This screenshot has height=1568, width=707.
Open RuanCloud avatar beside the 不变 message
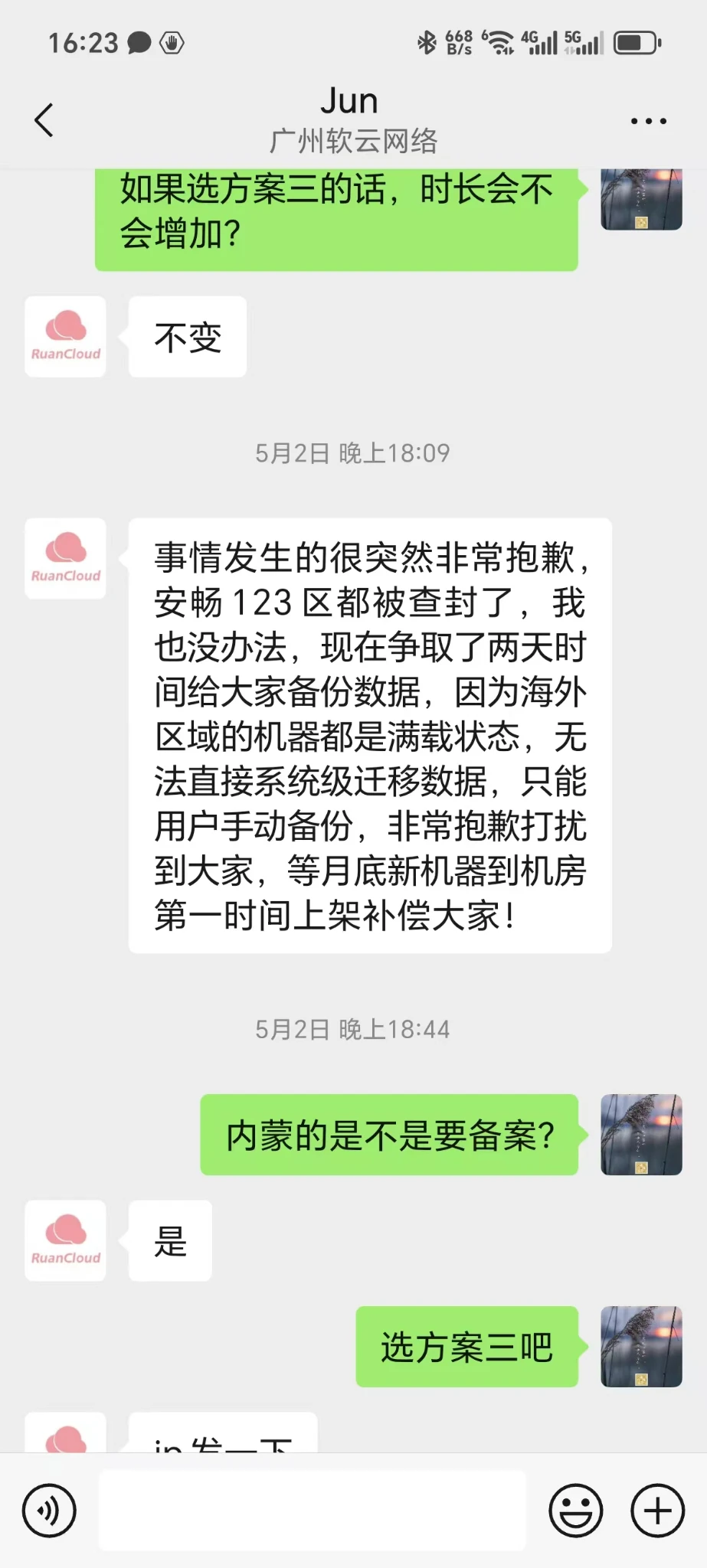[x=66, y=337]
